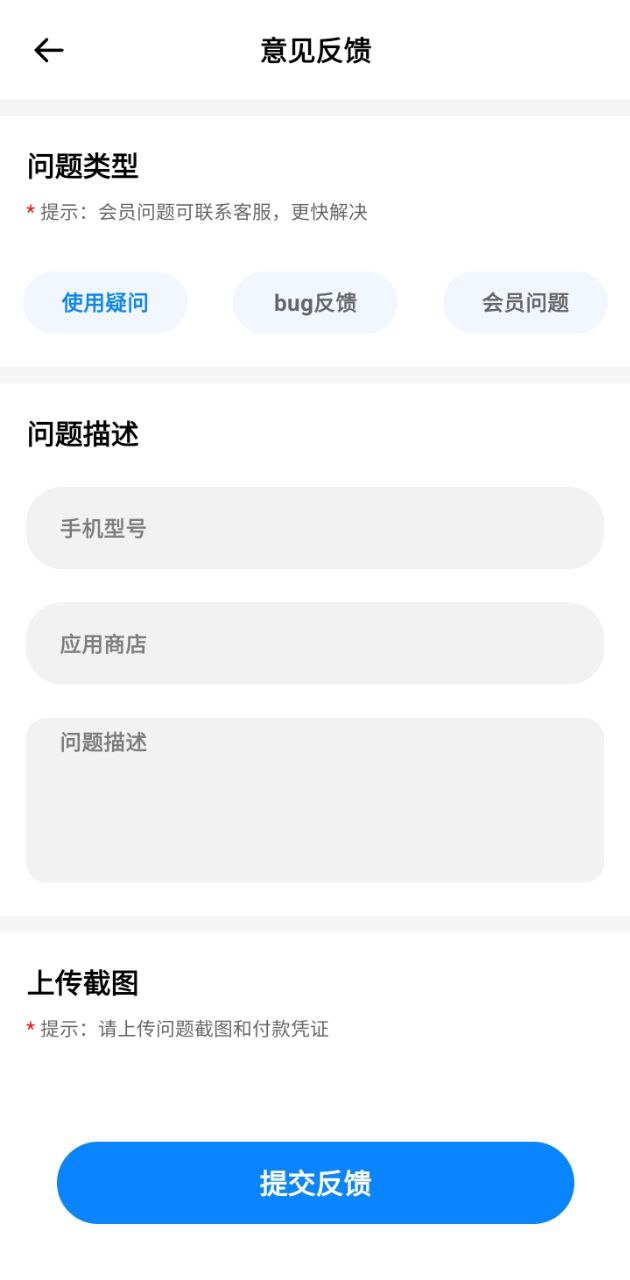Submit feedback with 提交反馈 button
This screenshot has width=630, height=1280.
(315, 1183)
